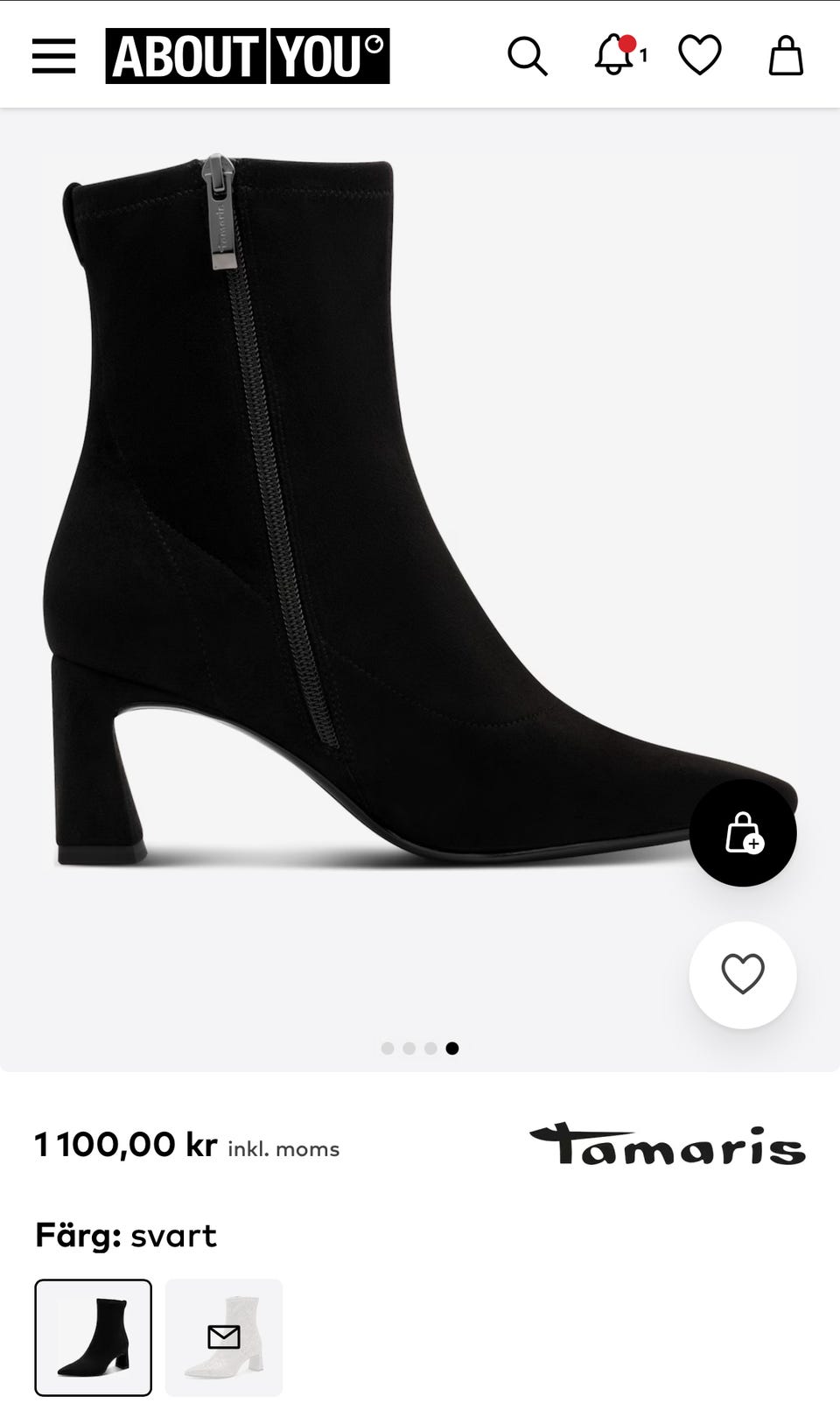This screenshot has width=840, height=1424.
Task: Open the wishlist from the header
Action: coord(699,57)
